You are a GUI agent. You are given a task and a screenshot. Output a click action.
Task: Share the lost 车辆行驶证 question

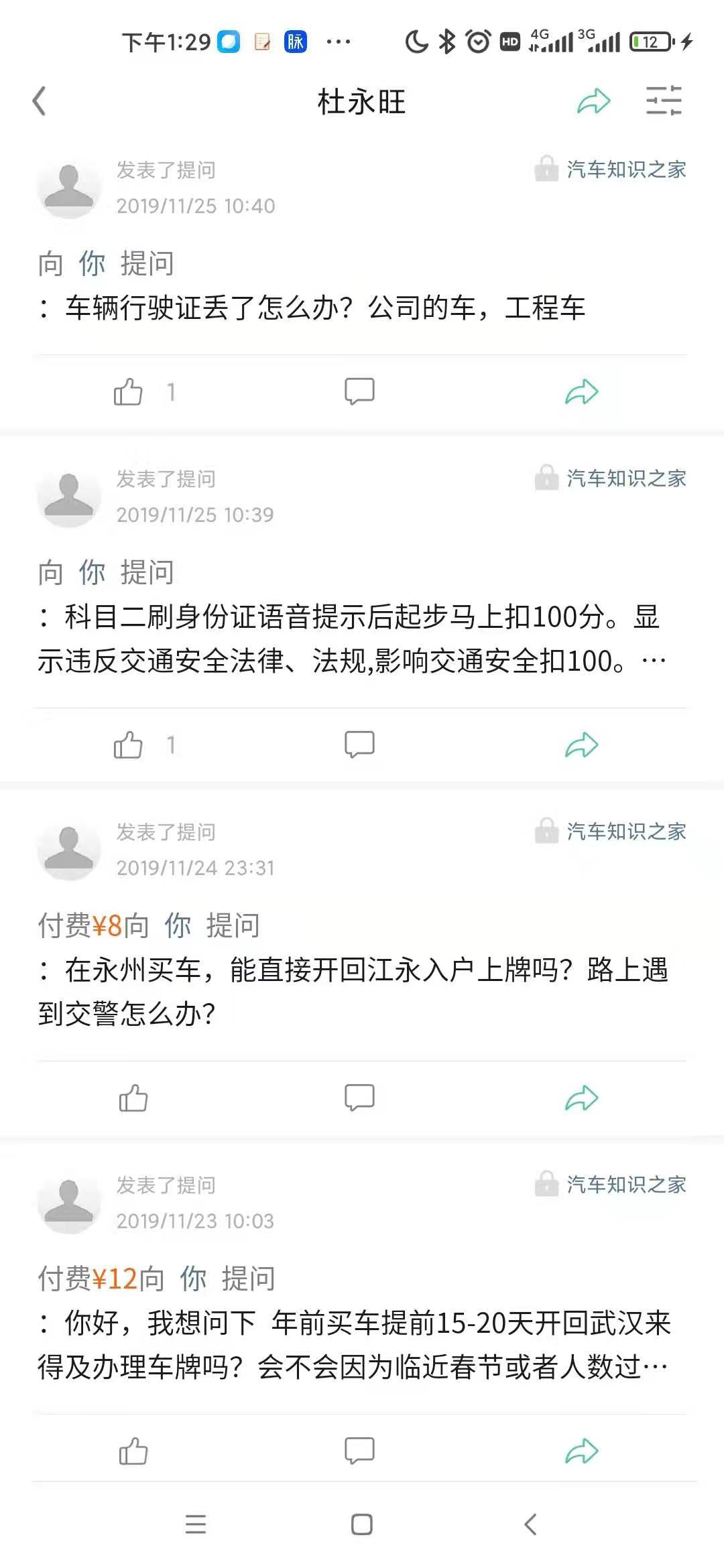click(581, 392)
